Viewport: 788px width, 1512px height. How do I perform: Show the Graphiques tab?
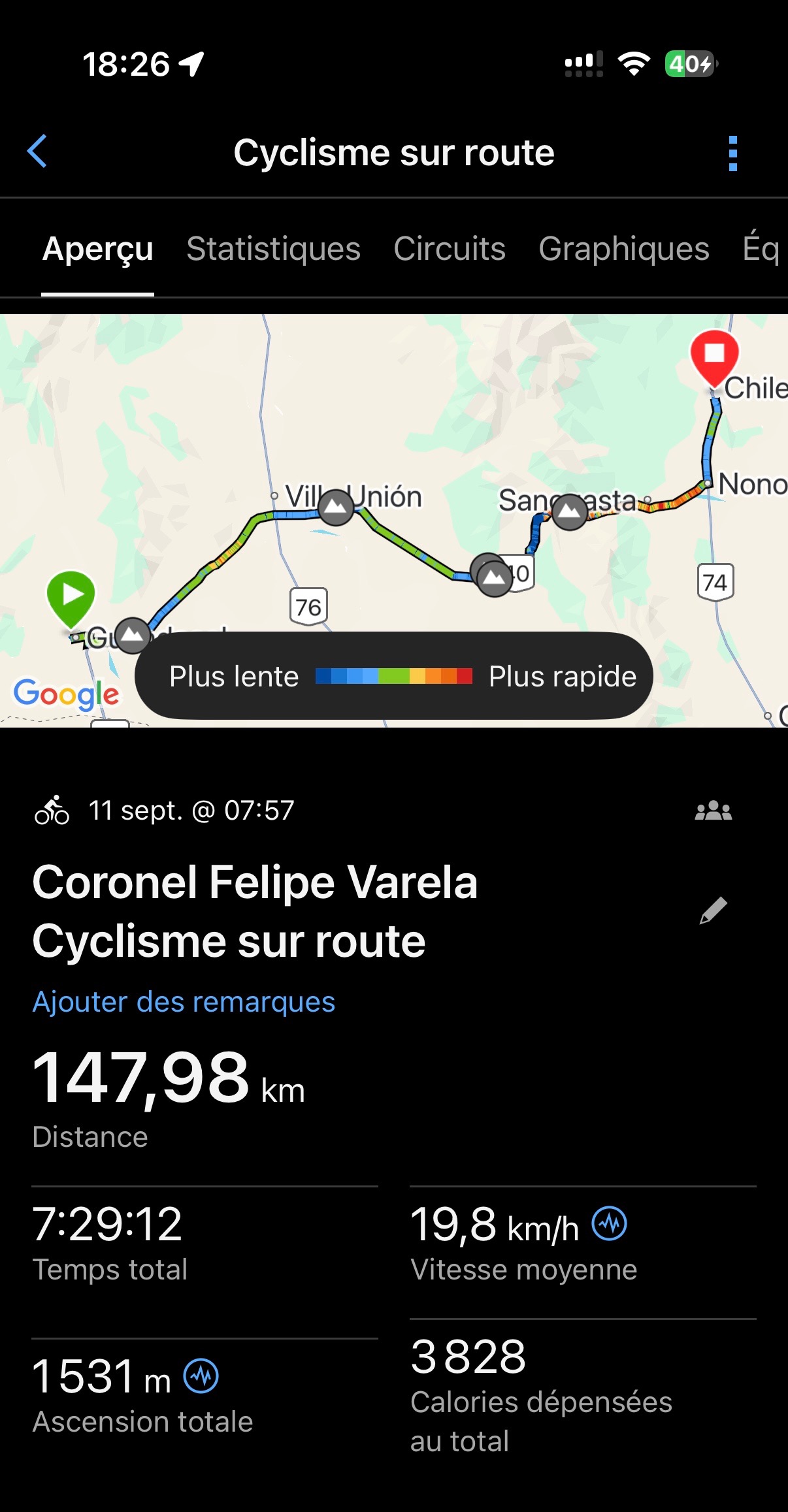[623, 249]
